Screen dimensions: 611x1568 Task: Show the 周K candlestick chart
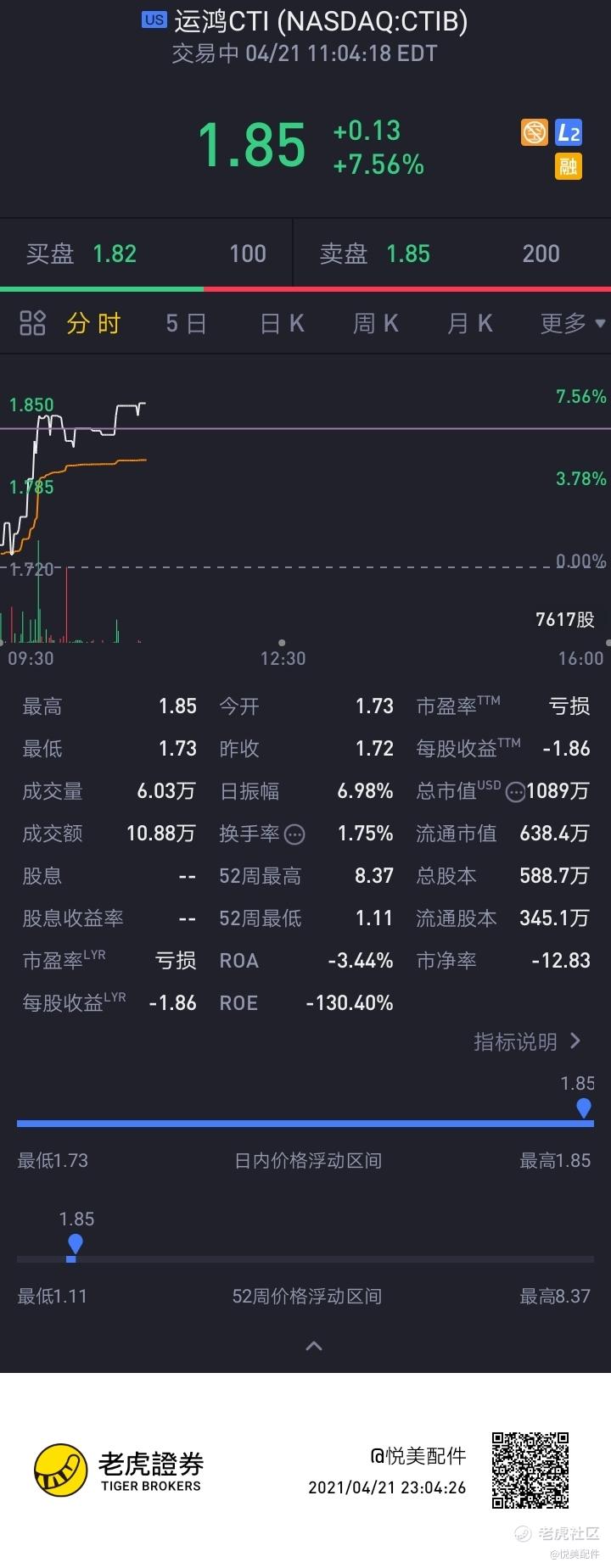(375, 323)
